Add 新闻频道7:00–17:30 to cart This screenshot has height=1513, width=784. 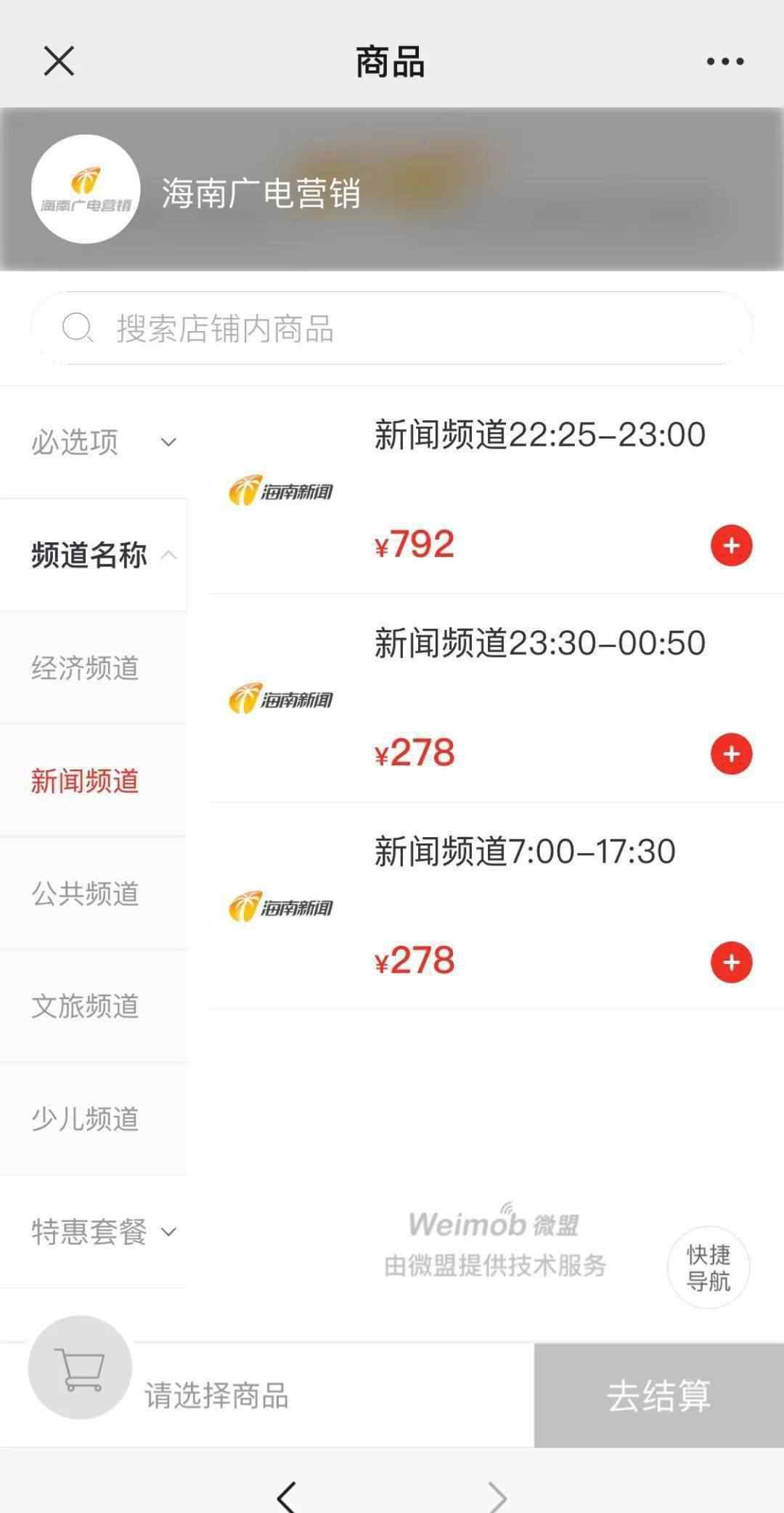731,962
